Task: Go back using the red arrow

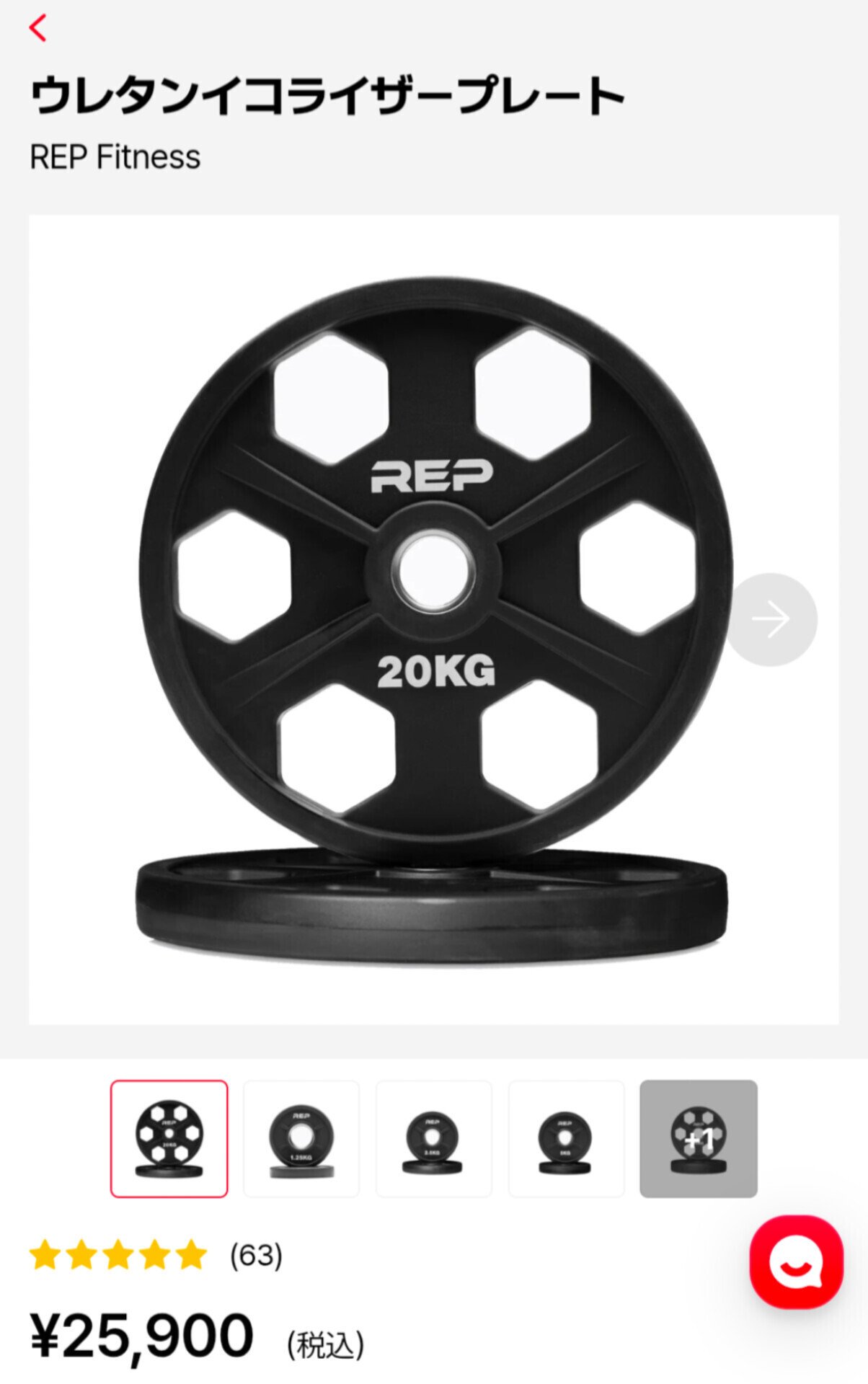Action: (x=37, y=28)
